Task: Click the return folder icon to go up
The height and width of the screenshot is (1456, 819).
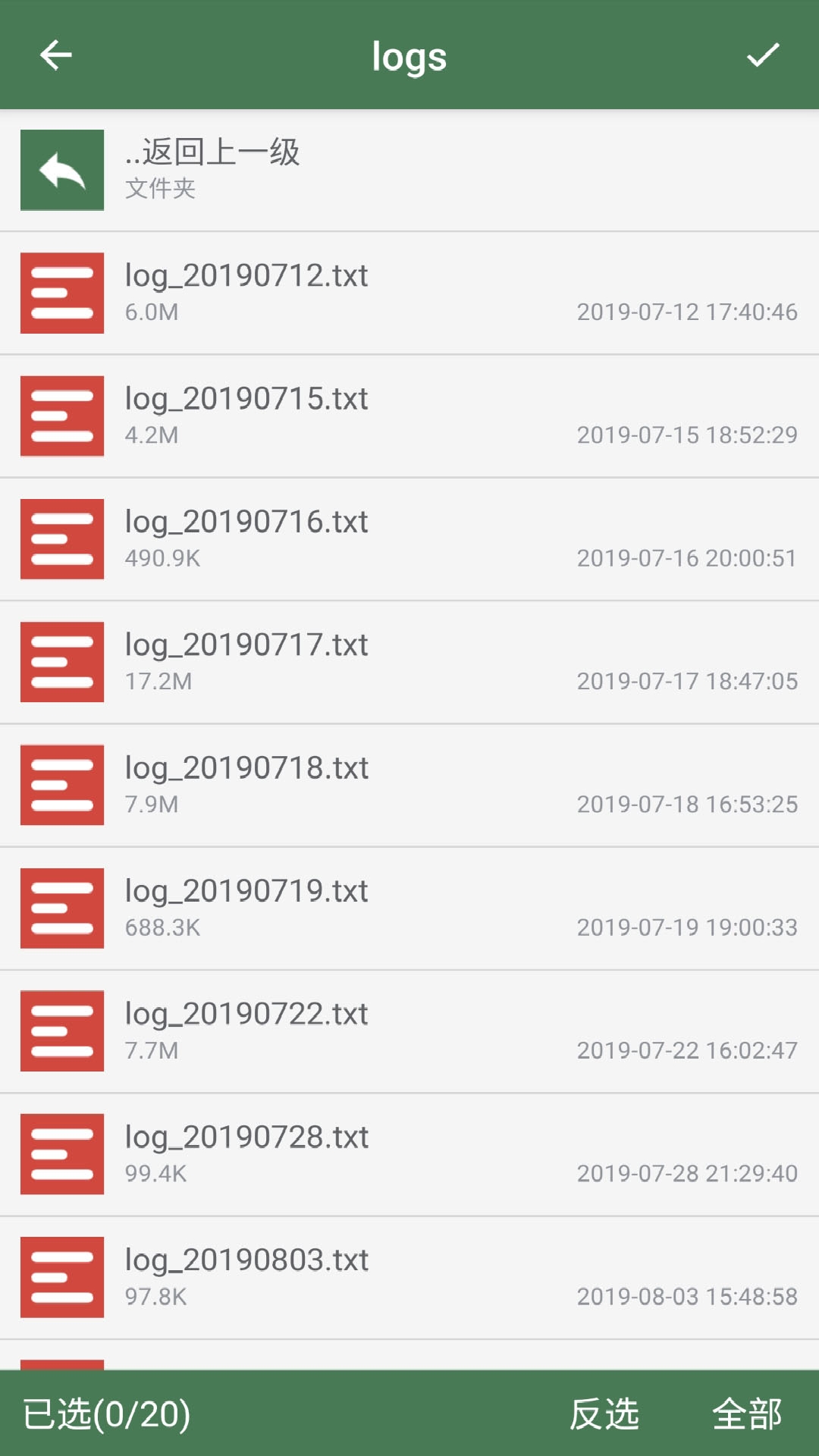Action: pos(61,169)
